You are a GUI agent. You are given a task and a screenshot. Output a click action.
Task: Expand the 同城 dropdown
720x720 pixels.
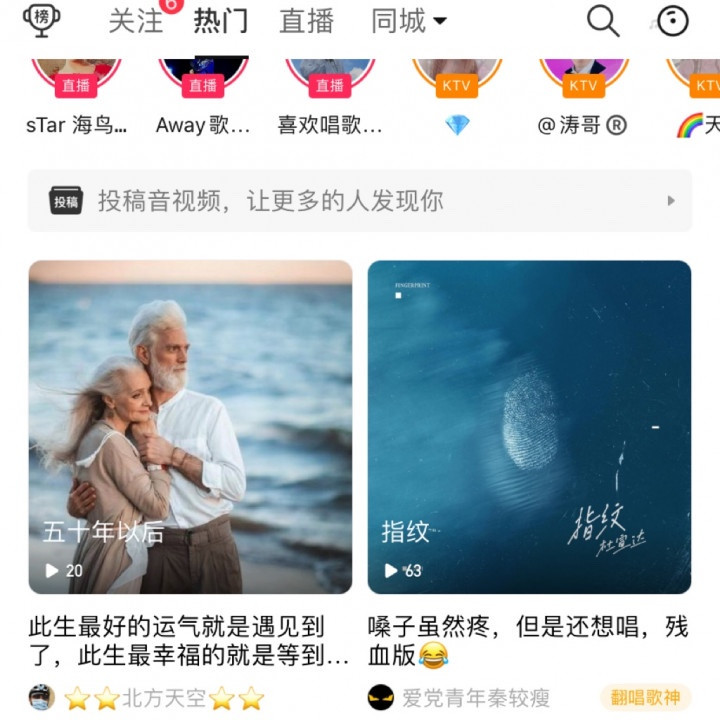409,21
